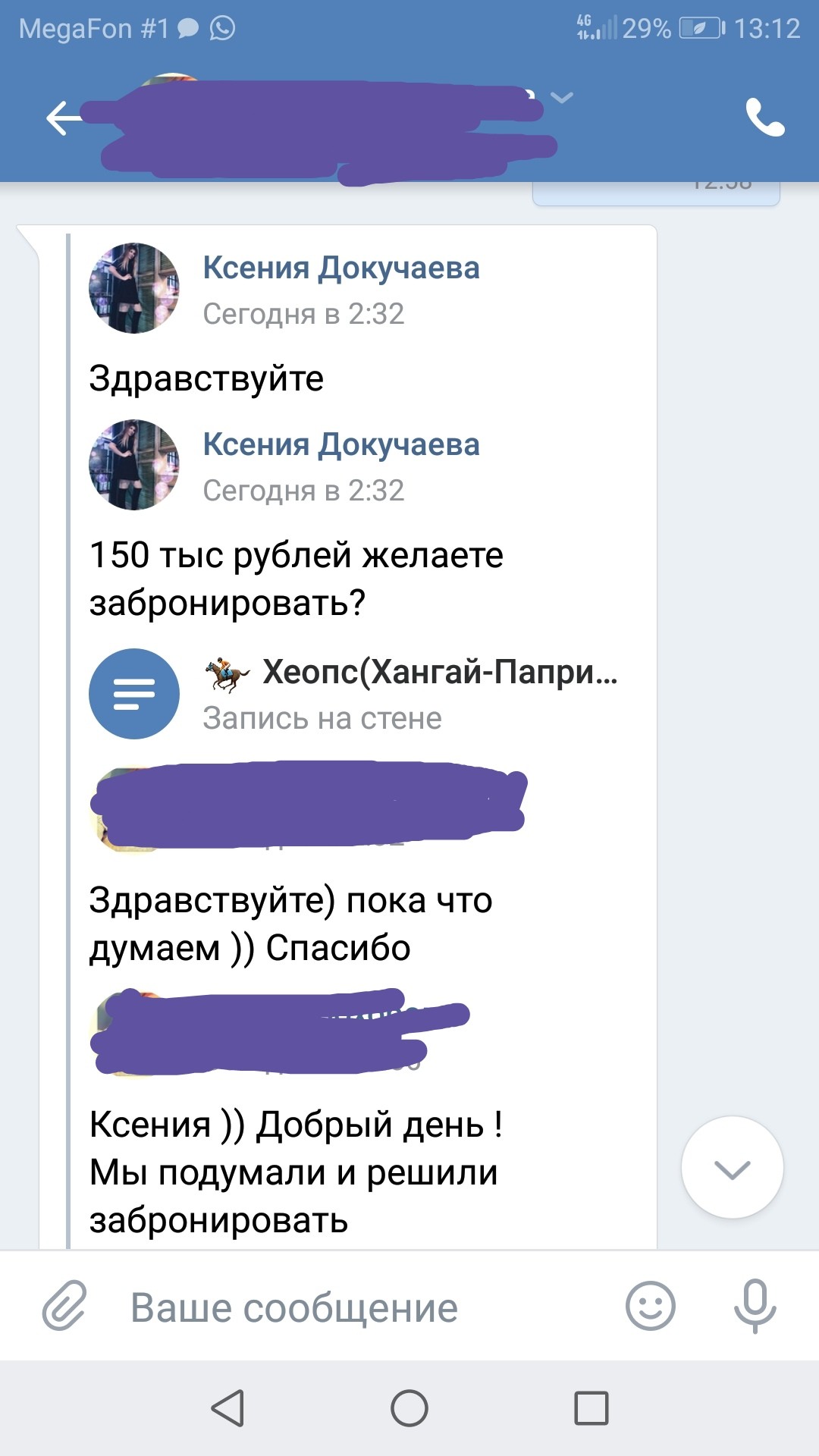Go back to the conversations list
The height and width of the screenshot is (1456, 819).
tap(64, 118)
